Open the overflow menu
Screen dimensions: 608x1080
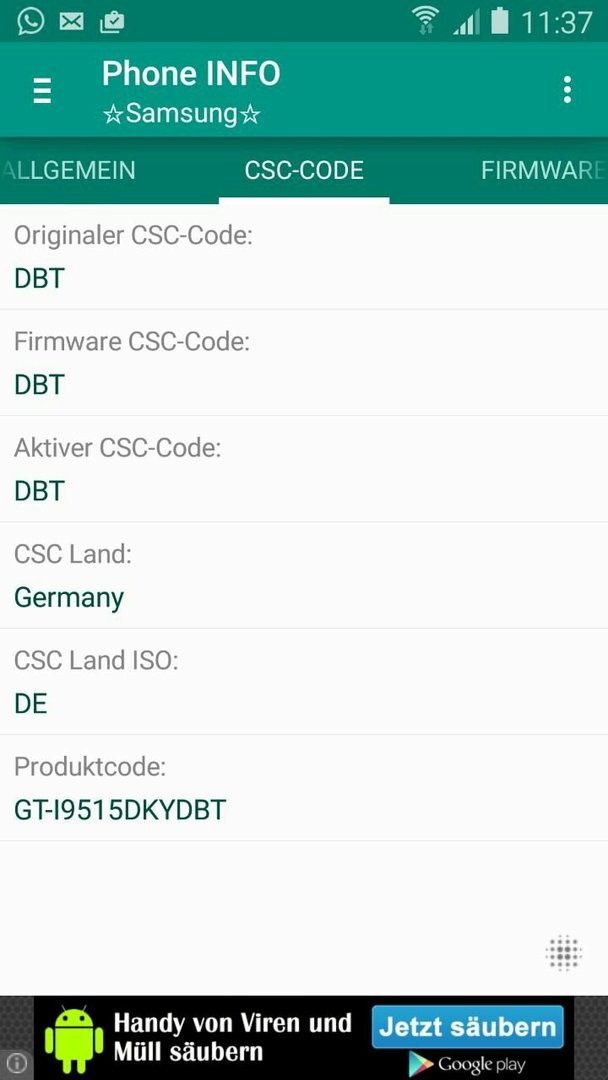(567, 90)
